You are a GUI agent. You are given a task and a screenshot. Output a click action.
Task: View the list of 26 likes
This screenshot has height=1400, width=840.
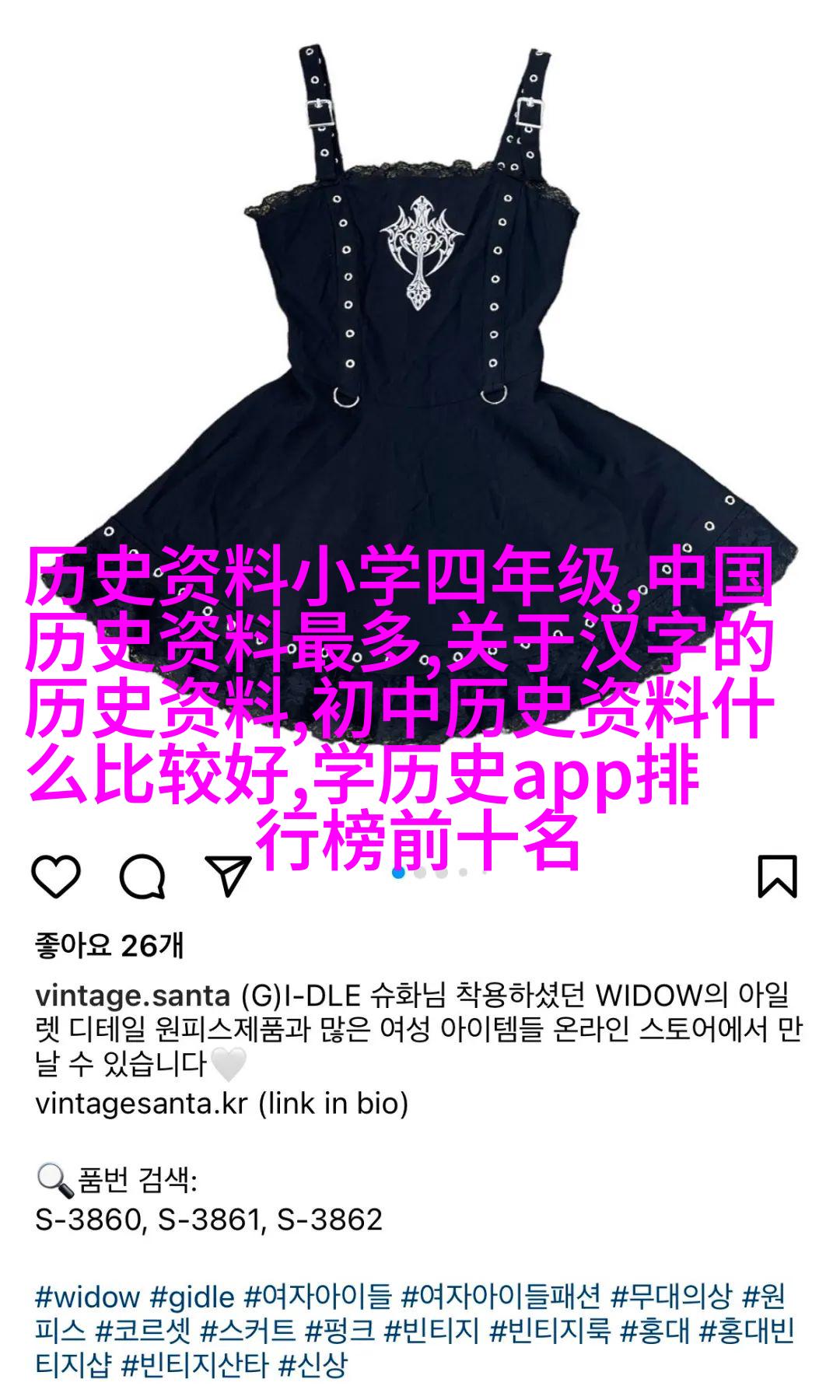pos(109,946)
